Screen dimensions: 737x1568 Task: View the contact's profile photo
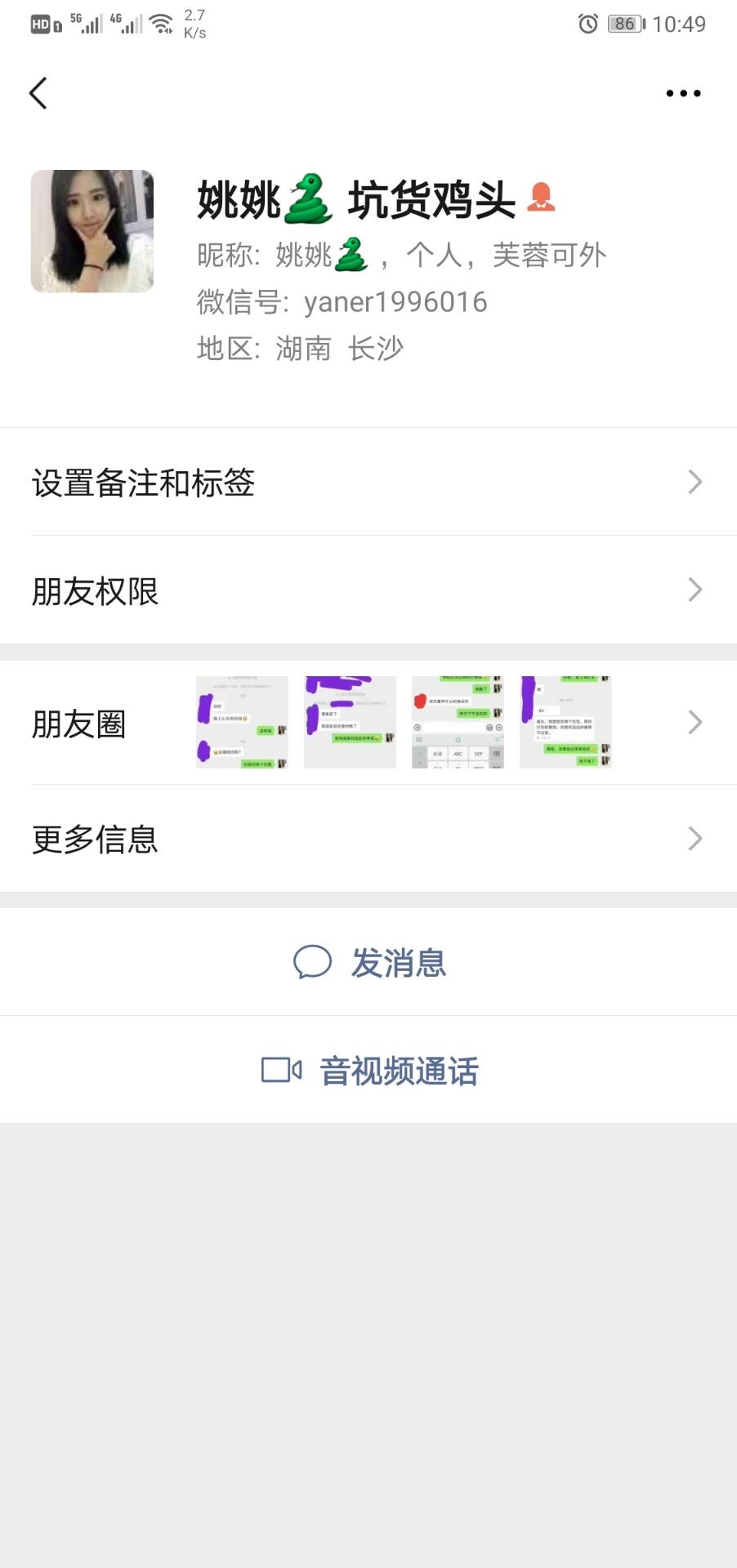coord(92,231)
